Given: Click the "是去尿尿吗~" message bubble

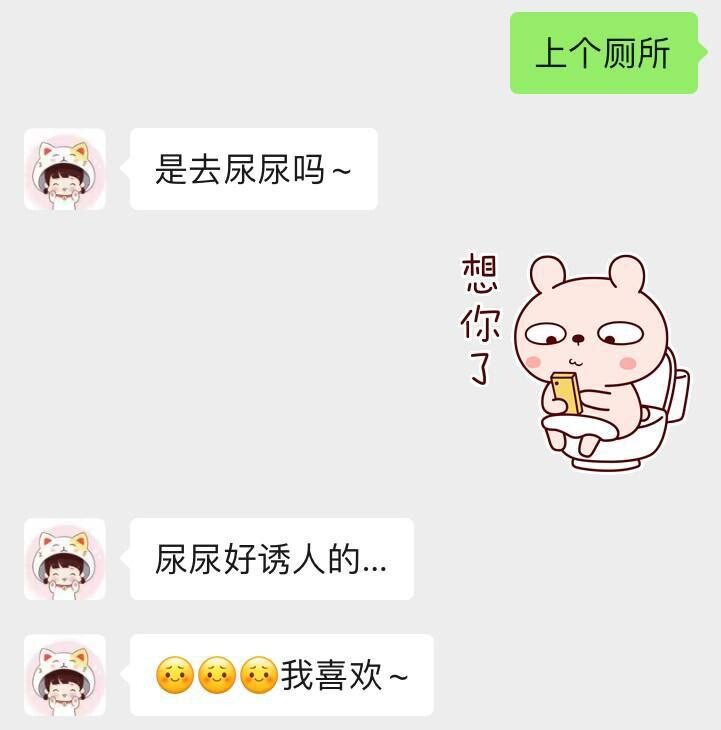Looking at the screenshot, I should [x=252, y=170].
